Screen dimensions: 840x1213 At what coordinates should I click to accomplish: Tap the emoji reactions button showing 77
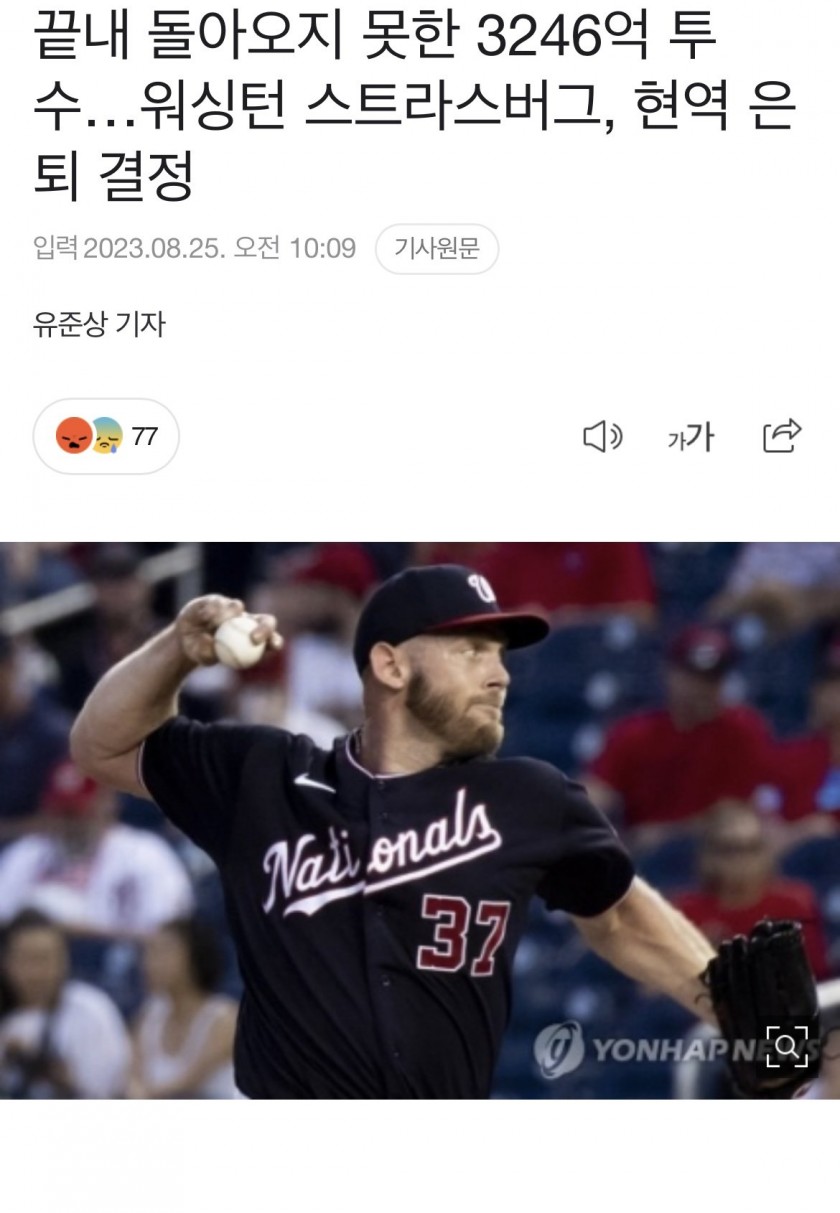106,436
